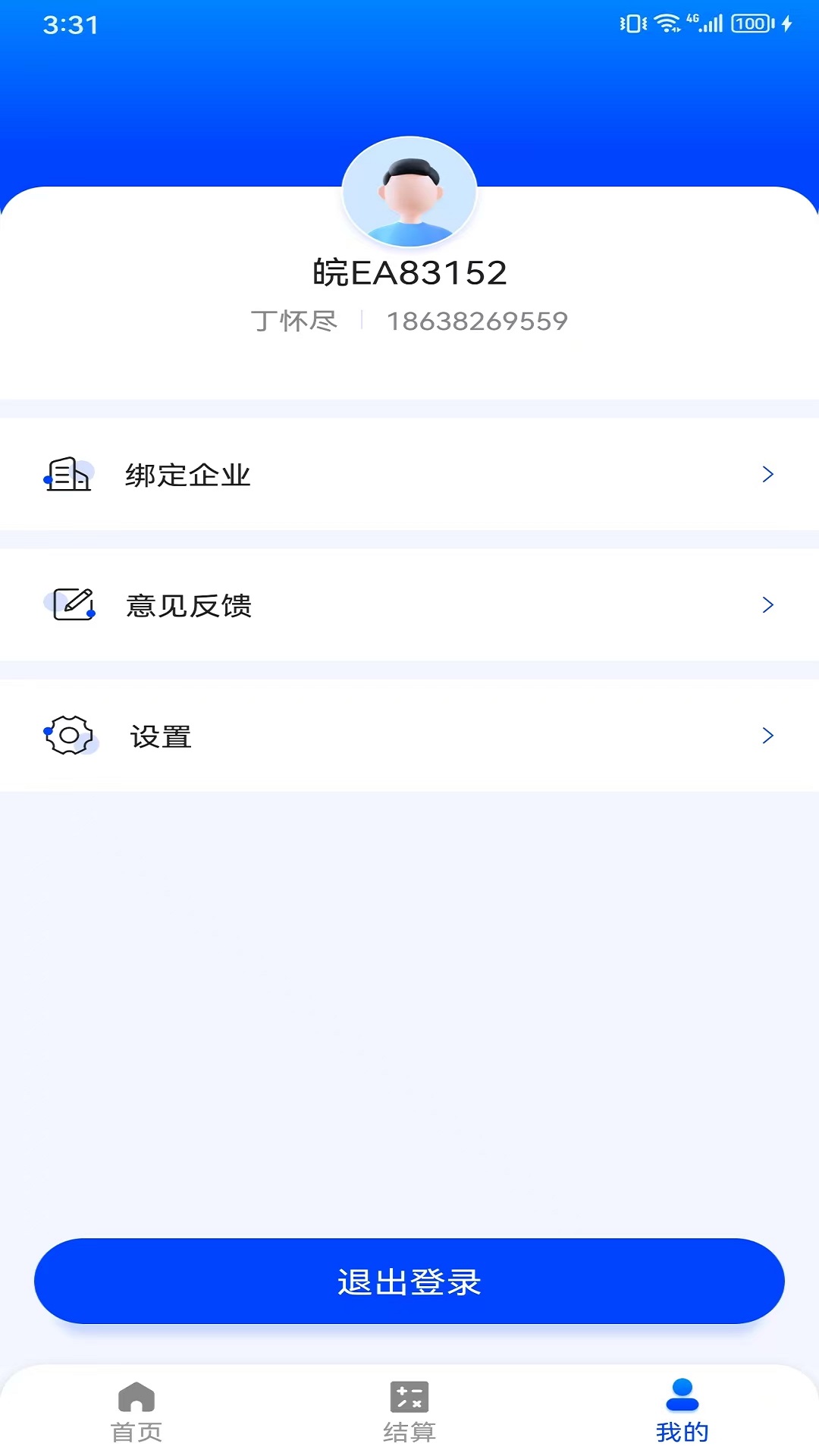Image resolution: width=819 pixels, height=1456 pixels.
Task: Click the bind enterprise building icon
Action: point(68,474)
